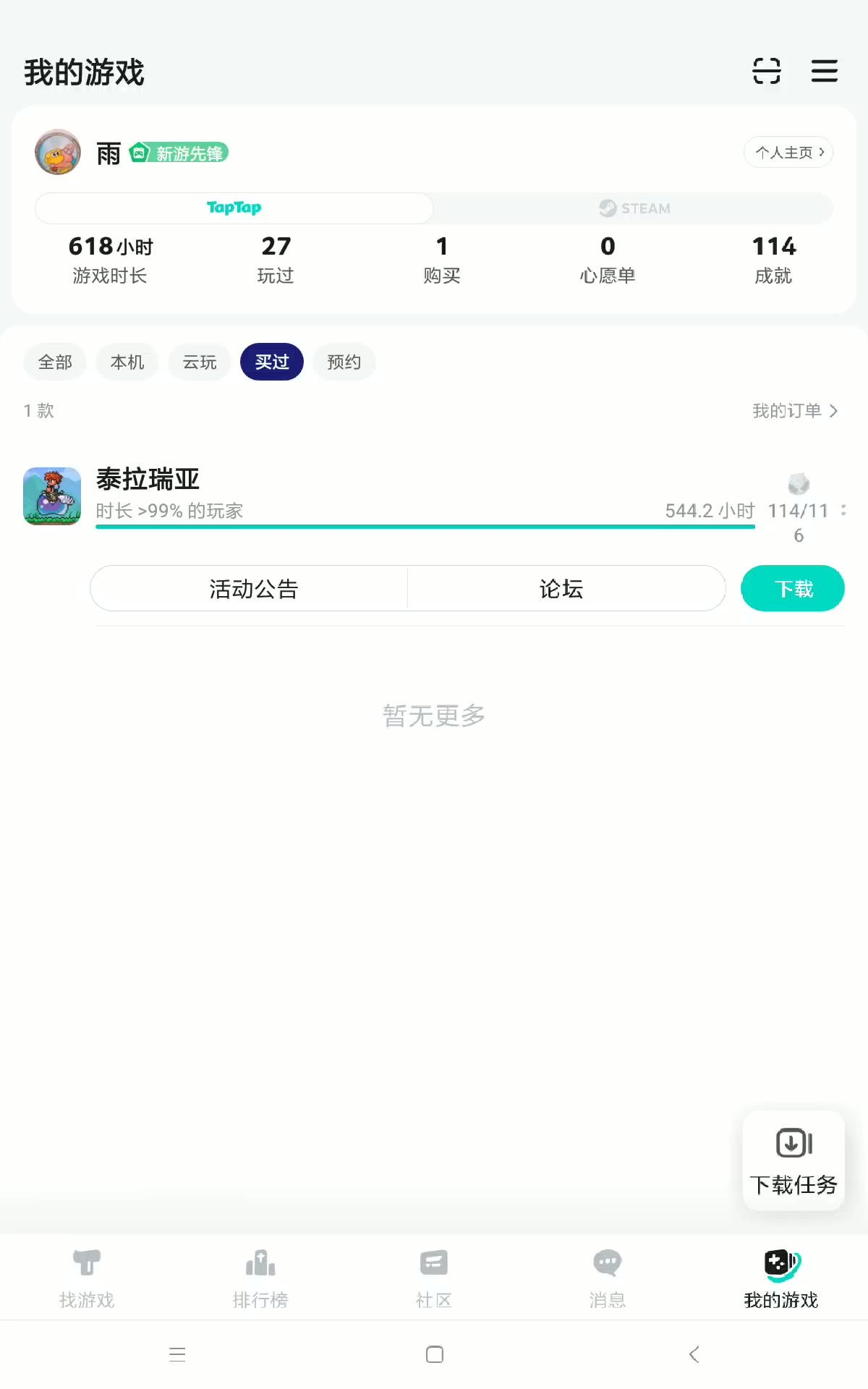The height and width of the screenshot is (1389, 868).
Task: Go back using the system back button
Action: coord(694,1354)
